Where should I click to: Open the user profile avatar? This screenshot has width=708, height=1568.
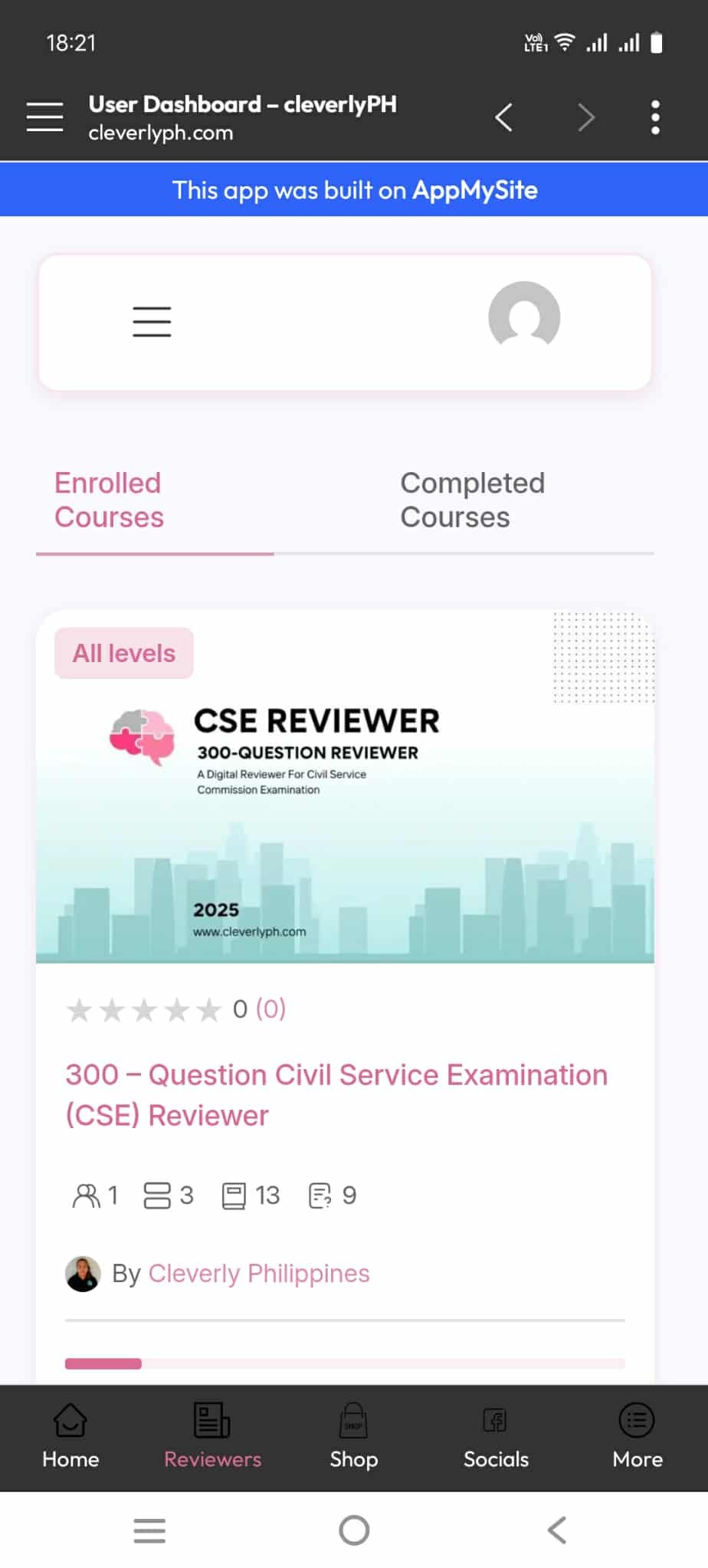click(524, 317)
